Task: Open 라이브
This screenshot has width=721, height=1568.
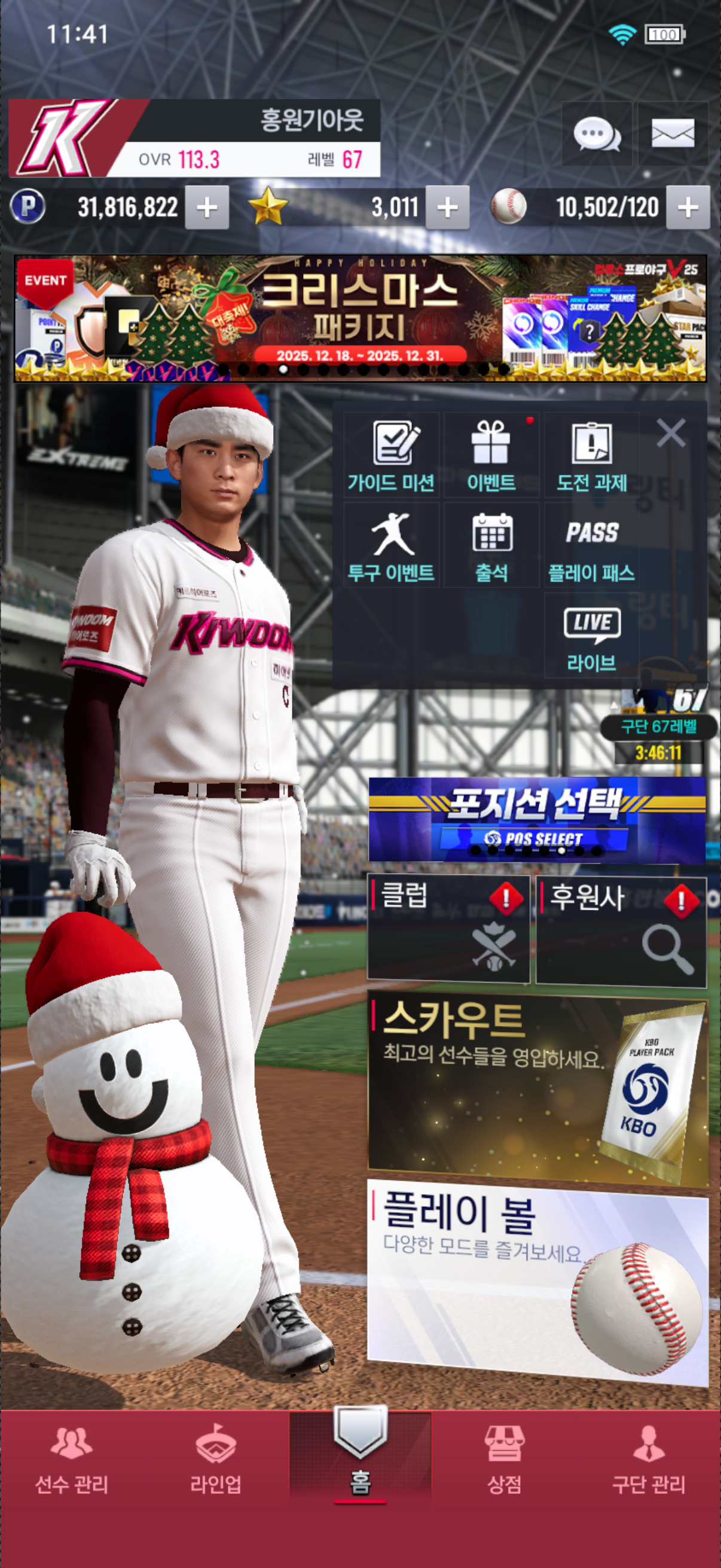Action: (x=591, y=636)
